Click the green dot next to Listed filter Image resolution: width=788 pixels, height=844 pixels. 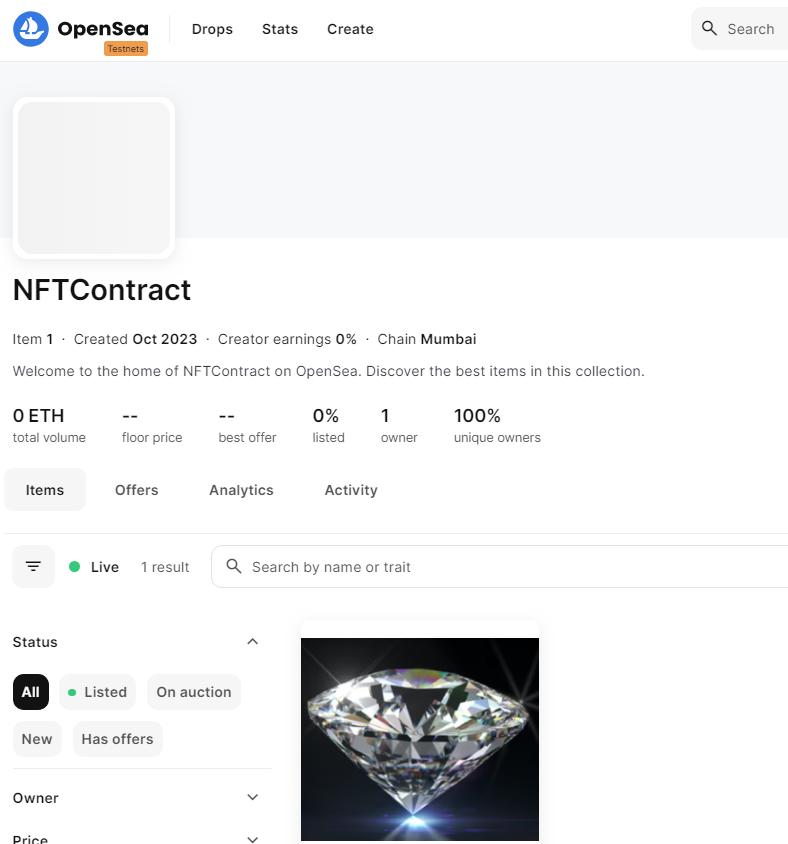coord(71,691)
